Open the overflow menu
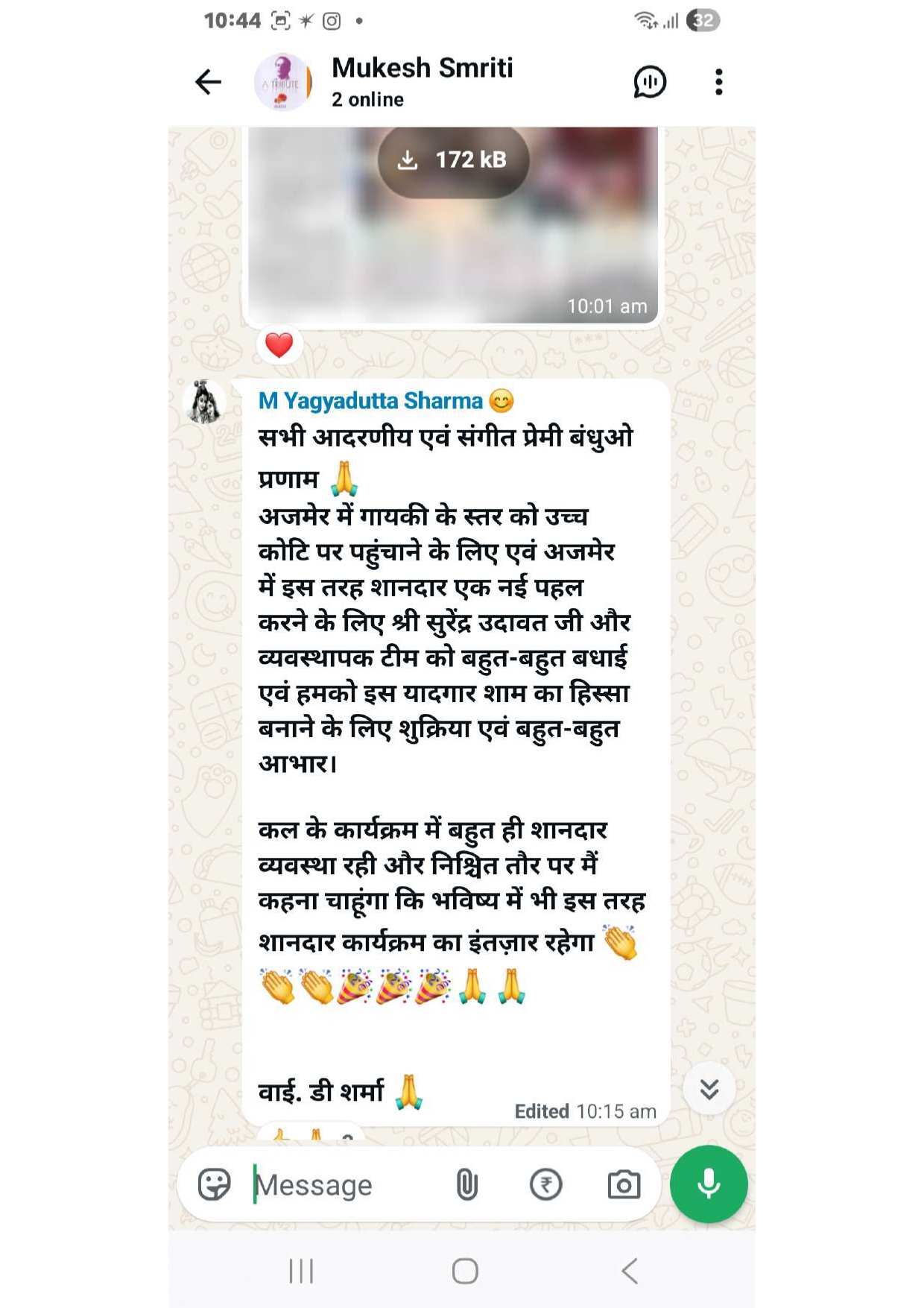This screenshot has width=924, height=1308. (x=718, y=82)
